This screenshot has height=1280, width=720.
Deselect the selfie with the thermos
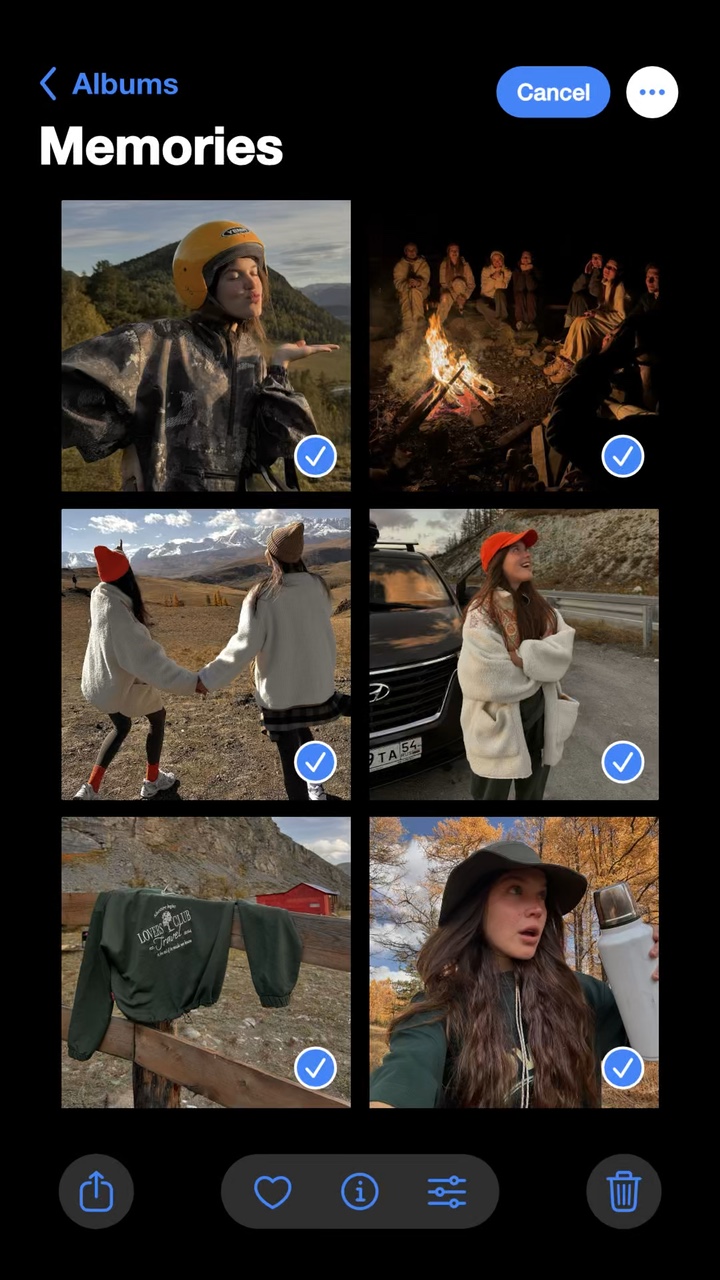[622, 1068]
